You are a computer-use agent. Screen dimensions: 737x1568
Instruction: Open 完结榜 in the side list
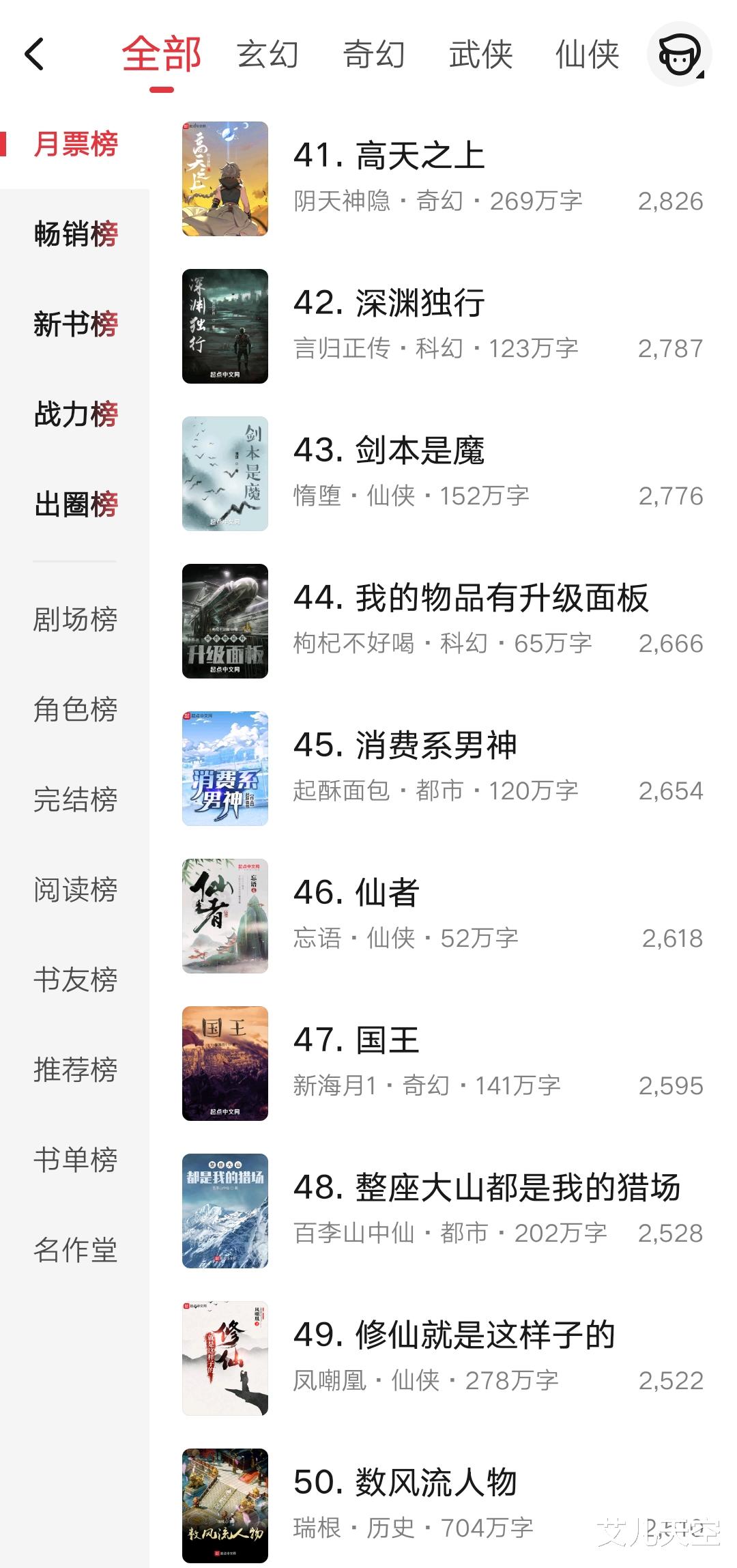coord(75,799)
